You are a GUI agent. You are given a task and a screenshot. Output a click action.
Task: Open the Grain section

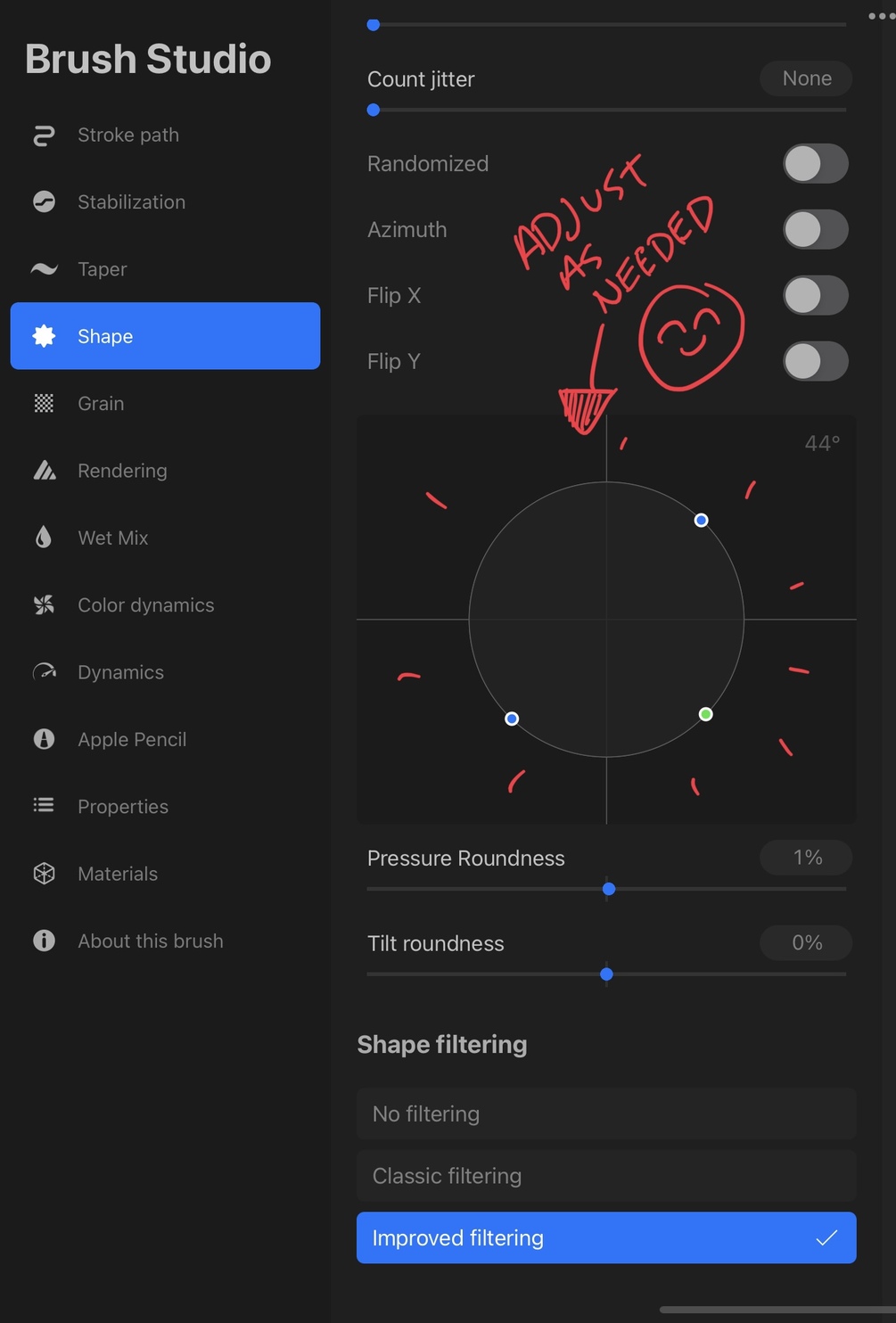(100, 404)
